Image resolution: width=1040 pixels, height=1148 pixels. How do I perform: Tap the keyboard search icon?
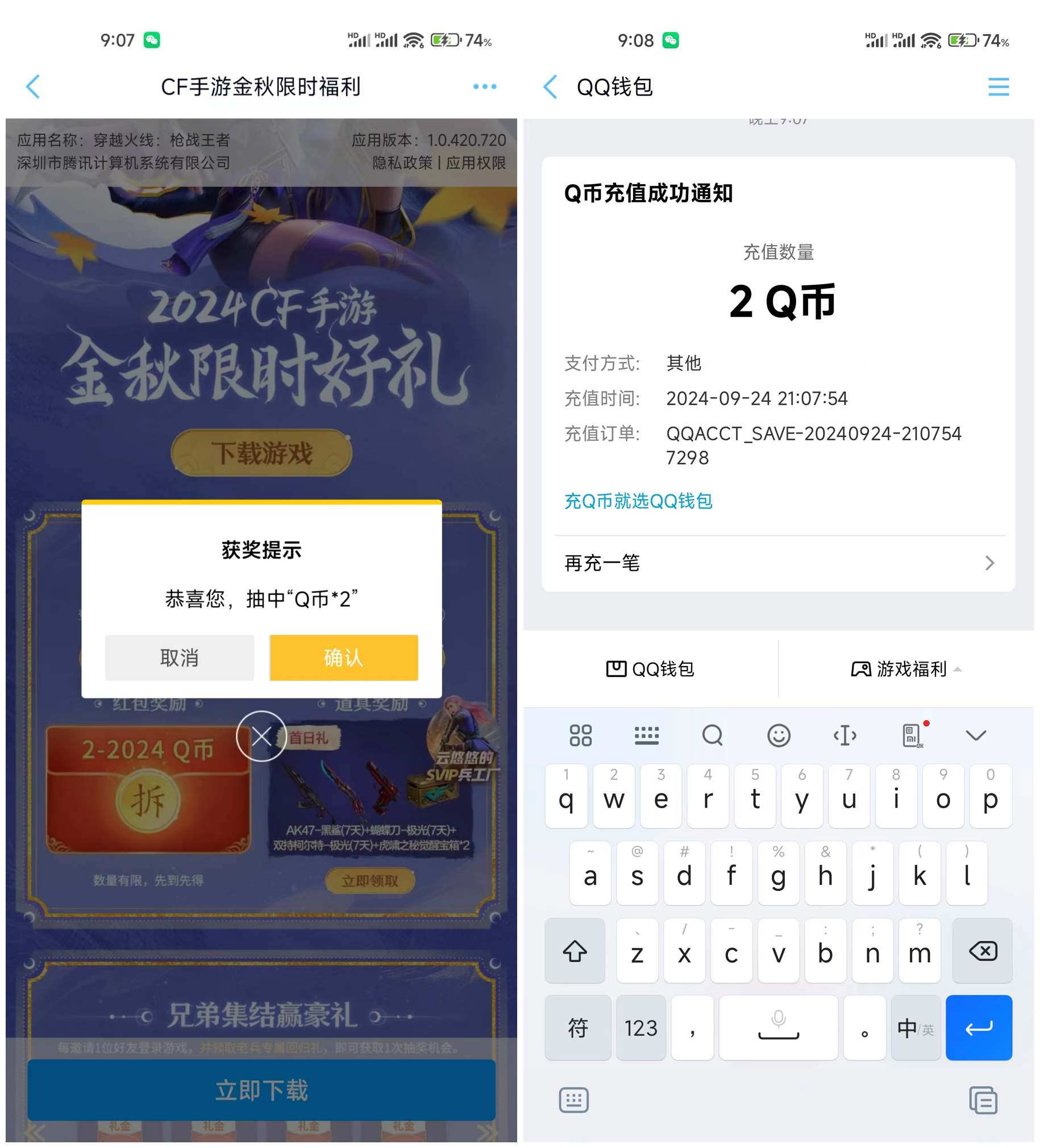(712, 735)
